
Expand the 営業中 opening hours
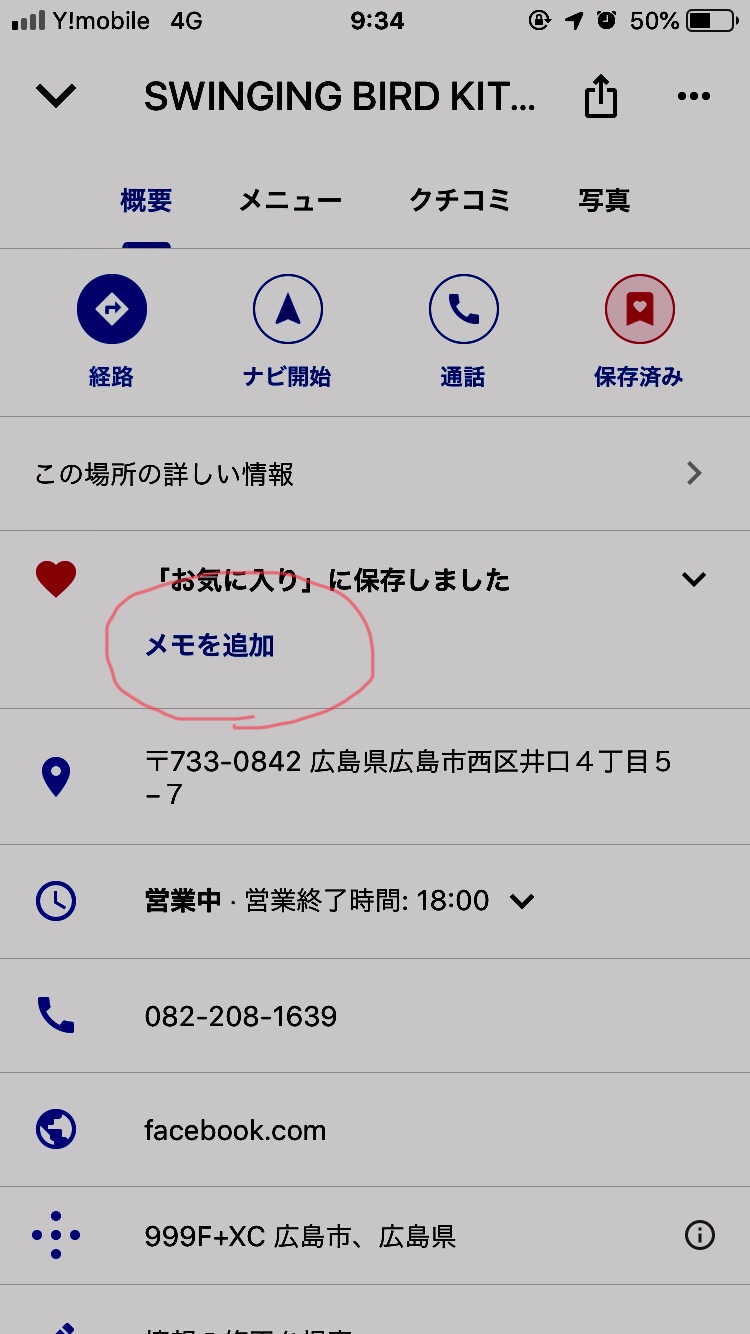coord(521,901)
